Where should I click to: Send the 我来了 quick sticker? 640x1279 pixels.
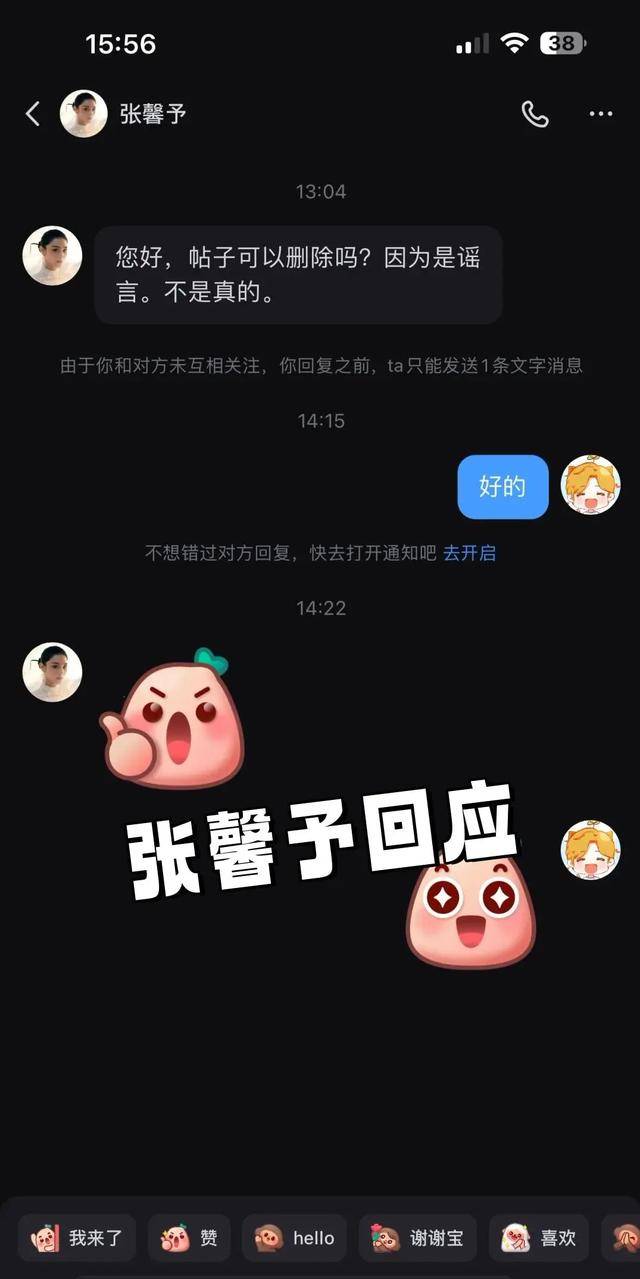[77, 1238]
